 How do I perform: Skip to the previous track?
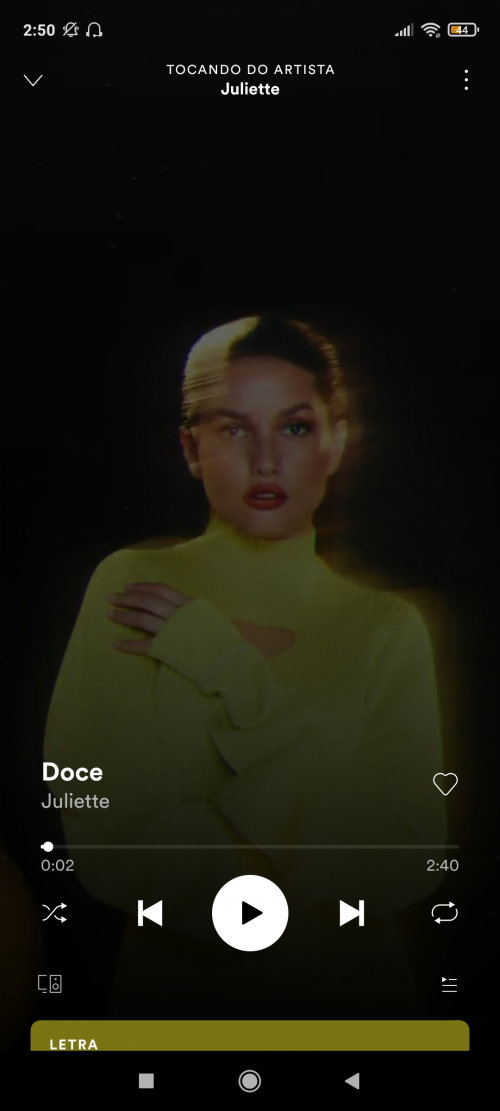click(x=150, y=913)
